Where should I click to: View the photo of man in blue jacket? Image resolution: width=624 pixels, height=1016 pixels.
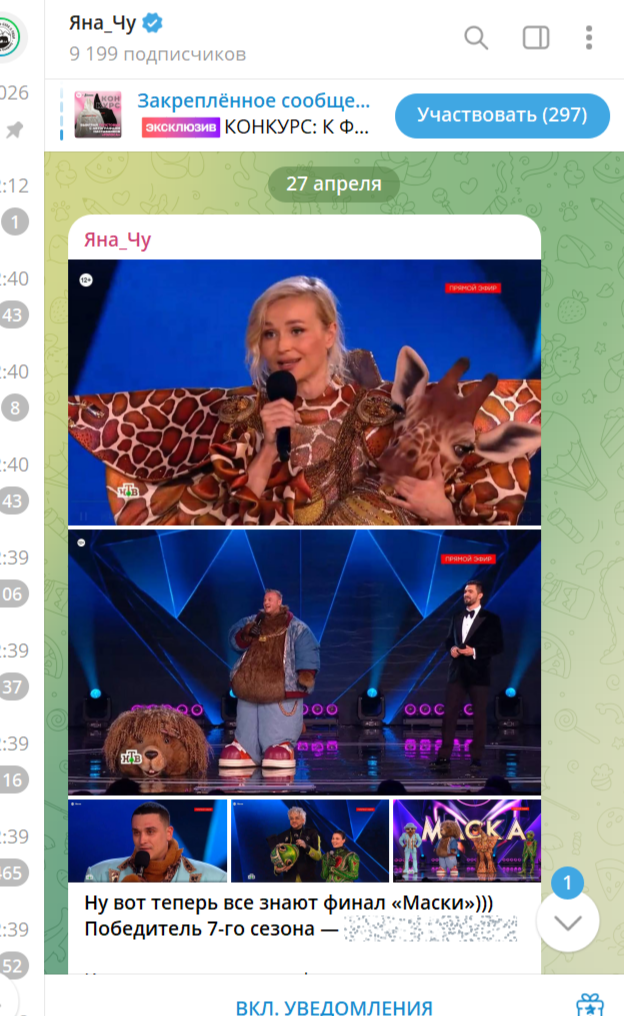[x=147, y=840]
